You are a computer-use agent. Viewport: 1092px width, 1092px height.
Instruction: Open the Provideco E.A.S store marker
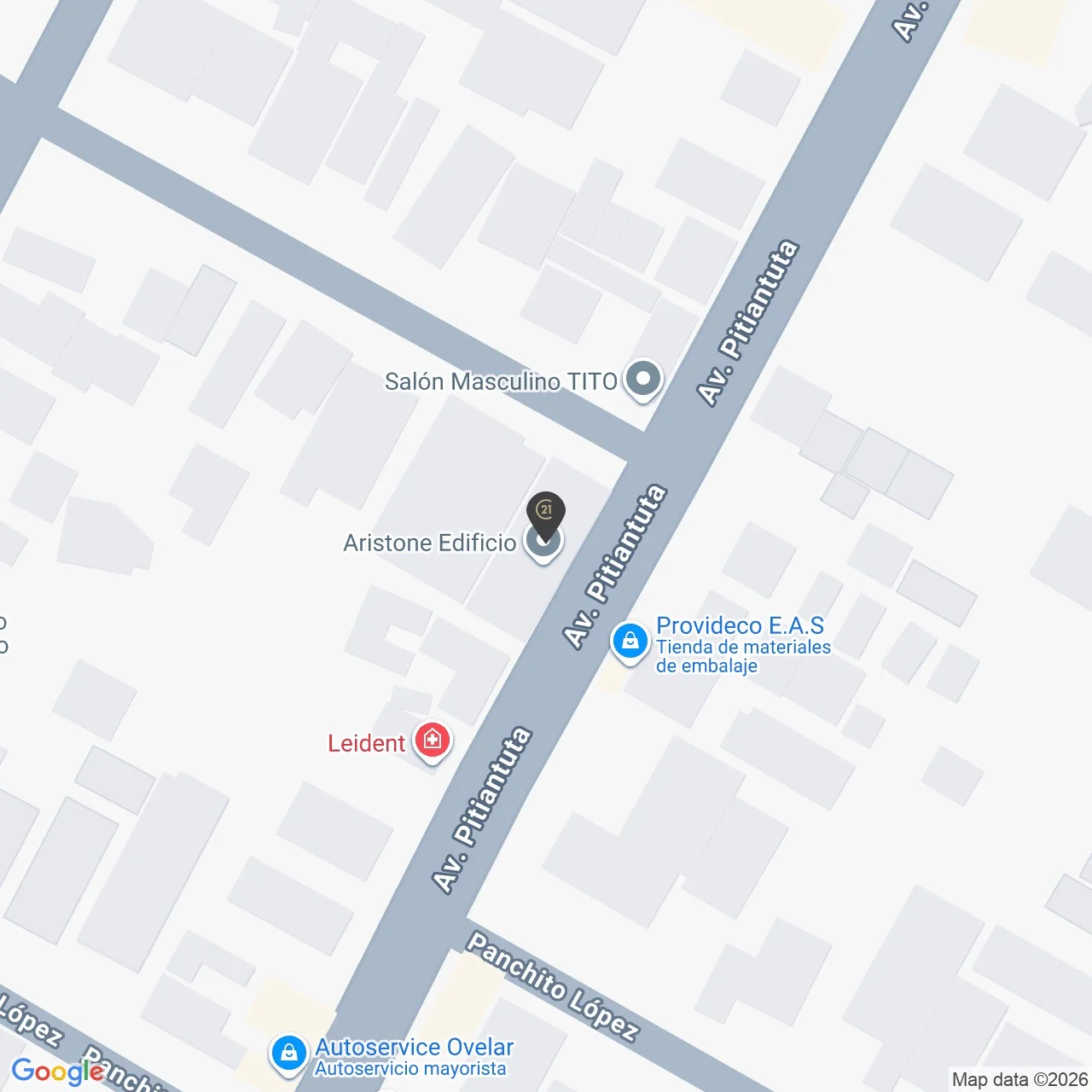630,641
